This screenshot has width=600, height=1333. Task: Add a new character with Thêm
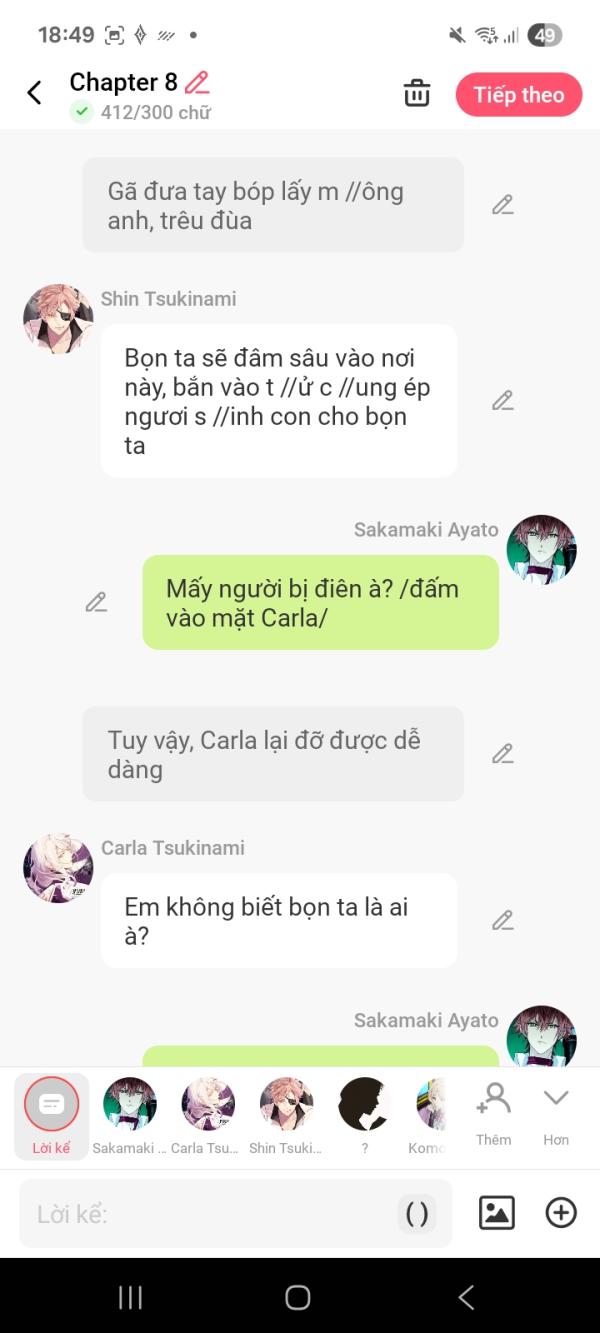(x=493, y=1112)
